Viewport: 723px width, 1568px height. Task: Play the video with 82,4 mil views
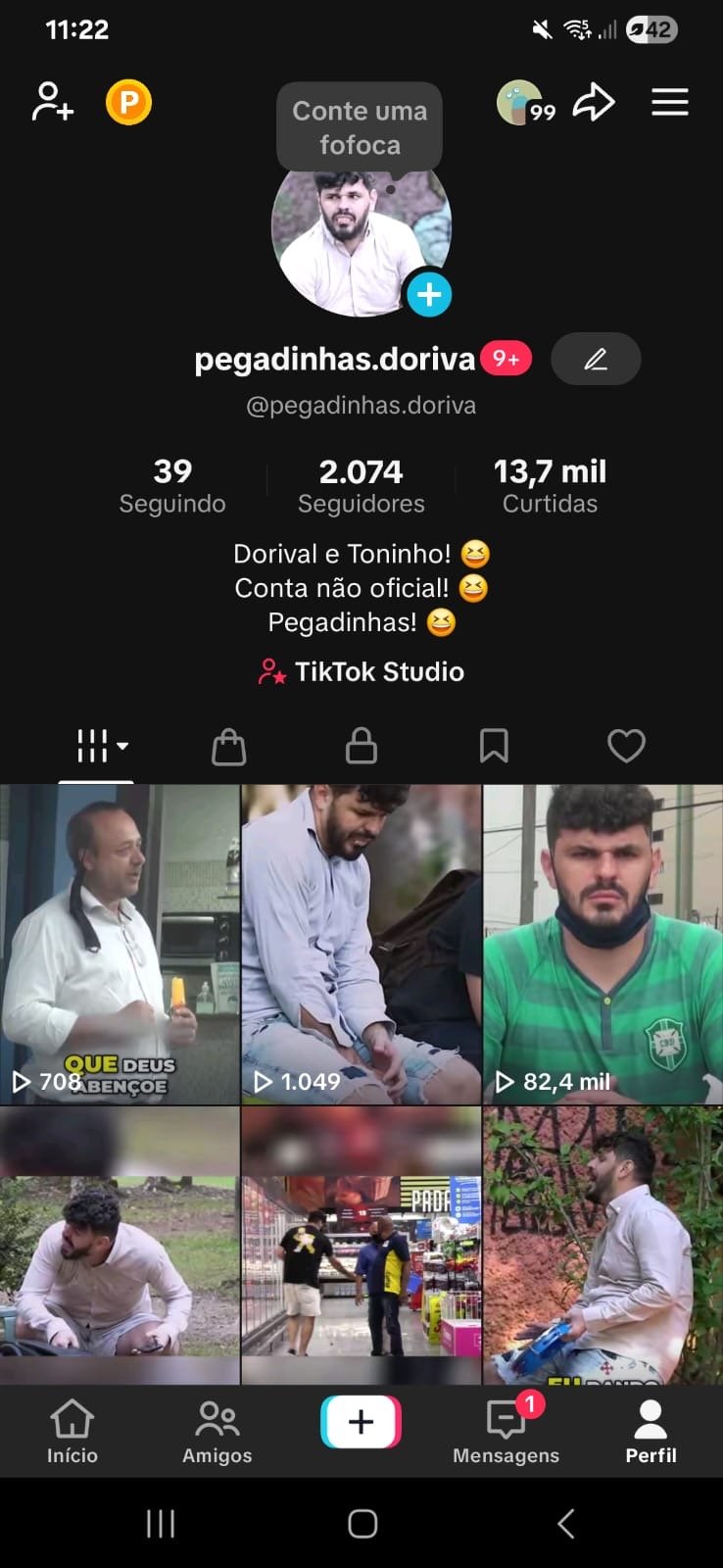point(602,945)
